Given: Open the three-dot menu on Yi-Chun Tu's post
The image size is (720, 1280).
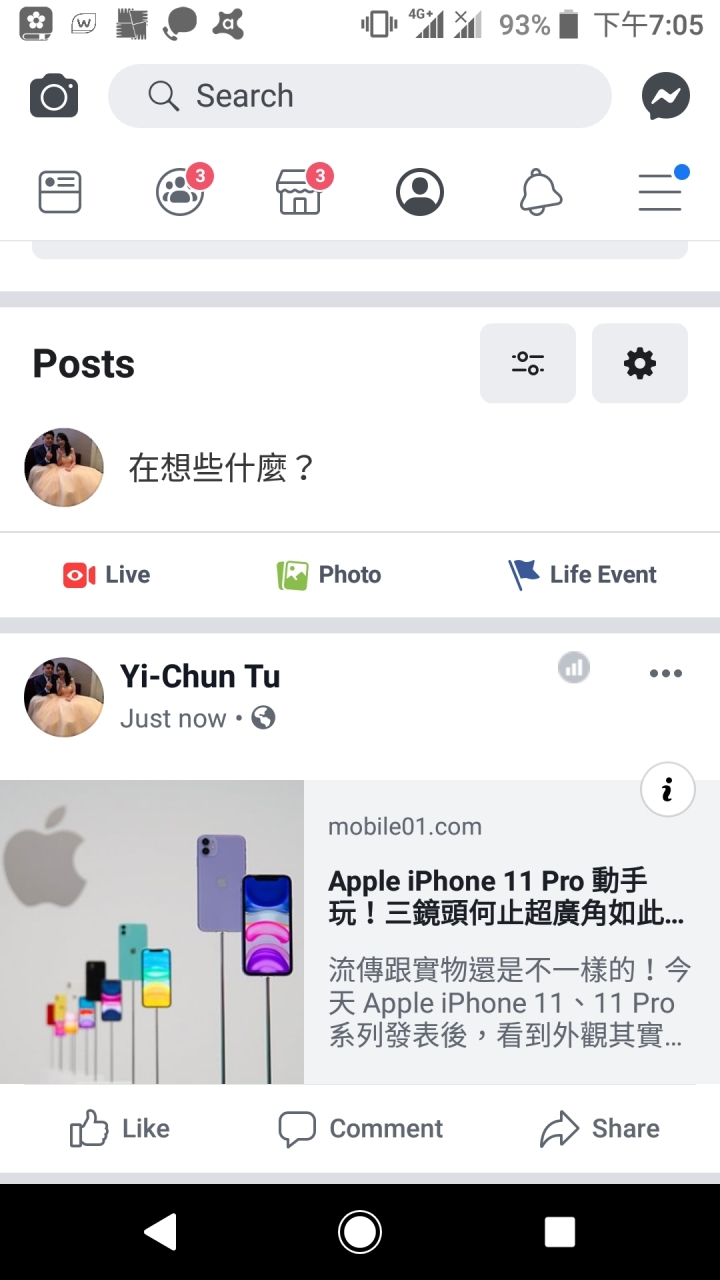Looking at the screenshot, I should tap(665, 674).
